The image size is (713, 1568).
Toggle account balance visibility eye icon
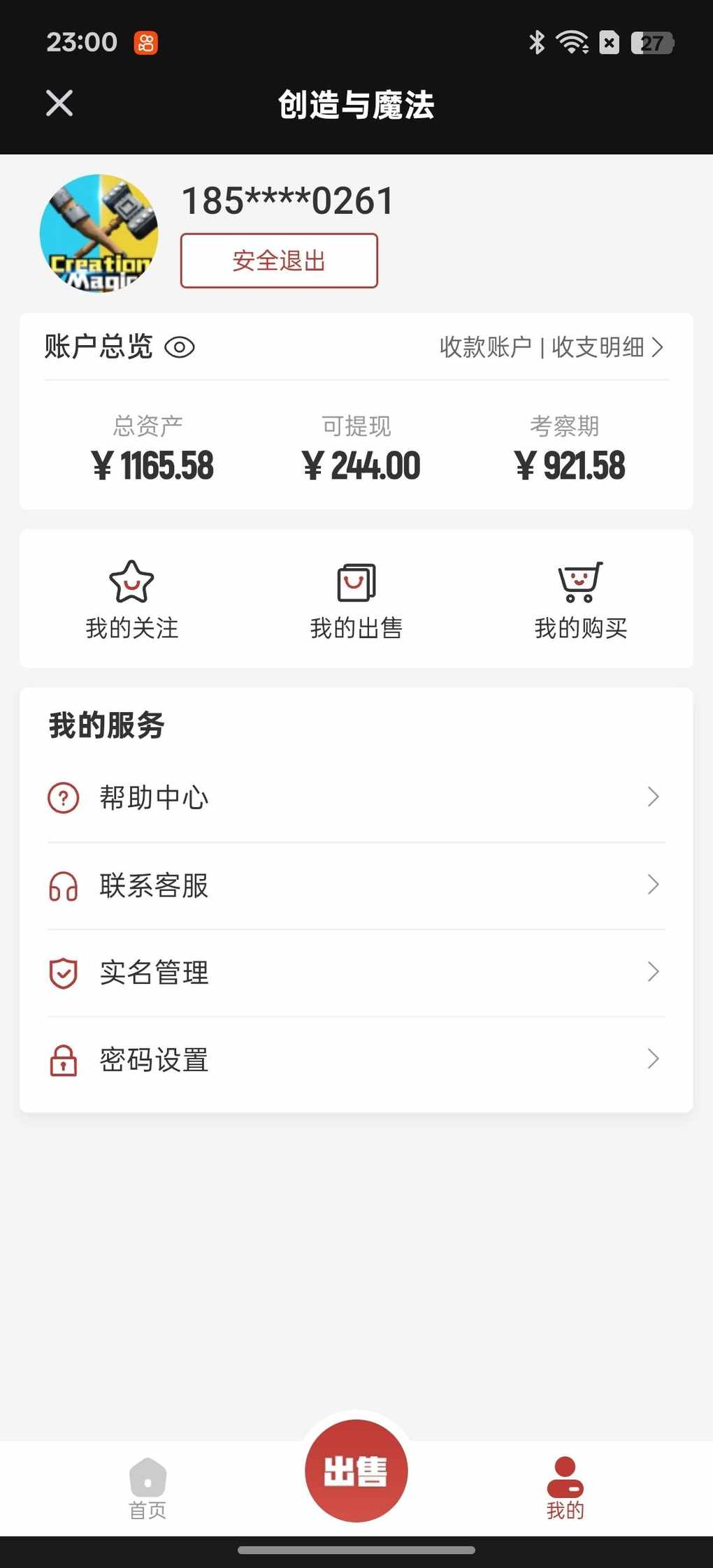click(180, 347)
